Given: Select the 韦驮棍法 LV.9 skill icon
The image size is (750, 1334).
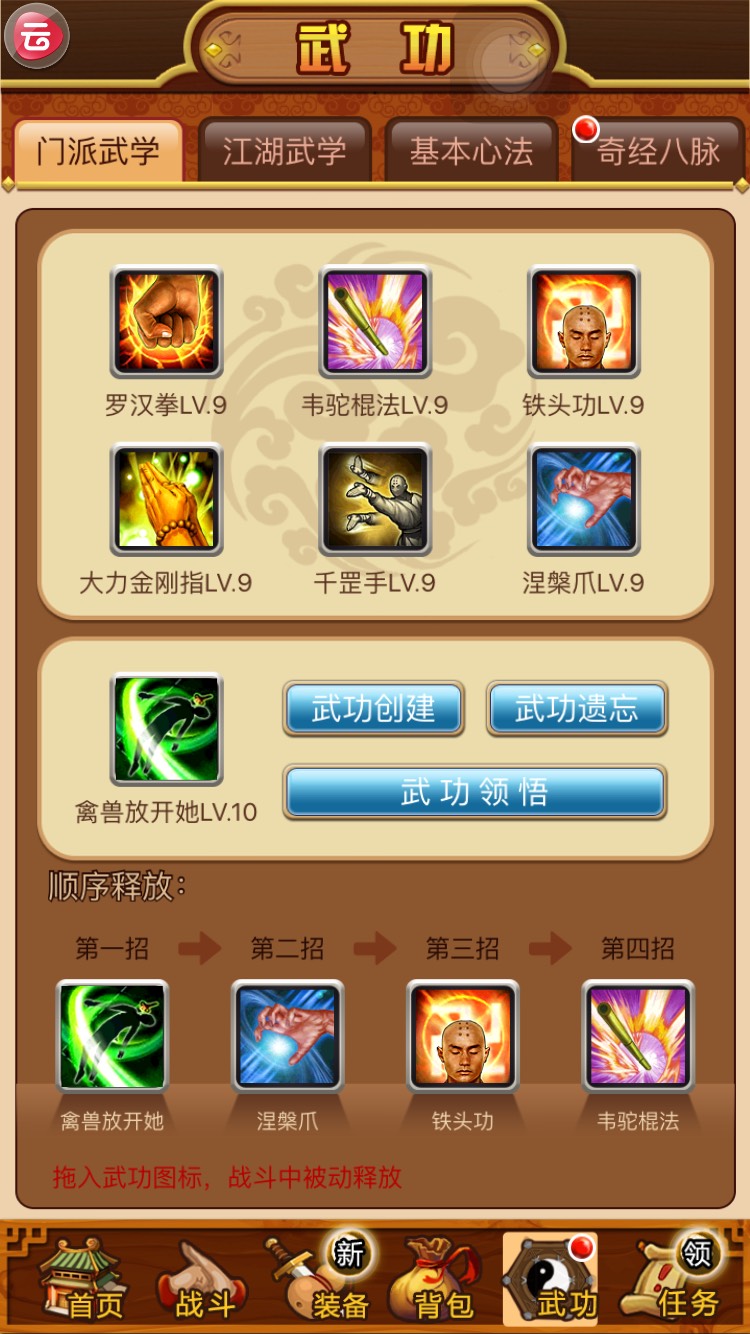Looking at the screenshot, I should pos(375,322).
